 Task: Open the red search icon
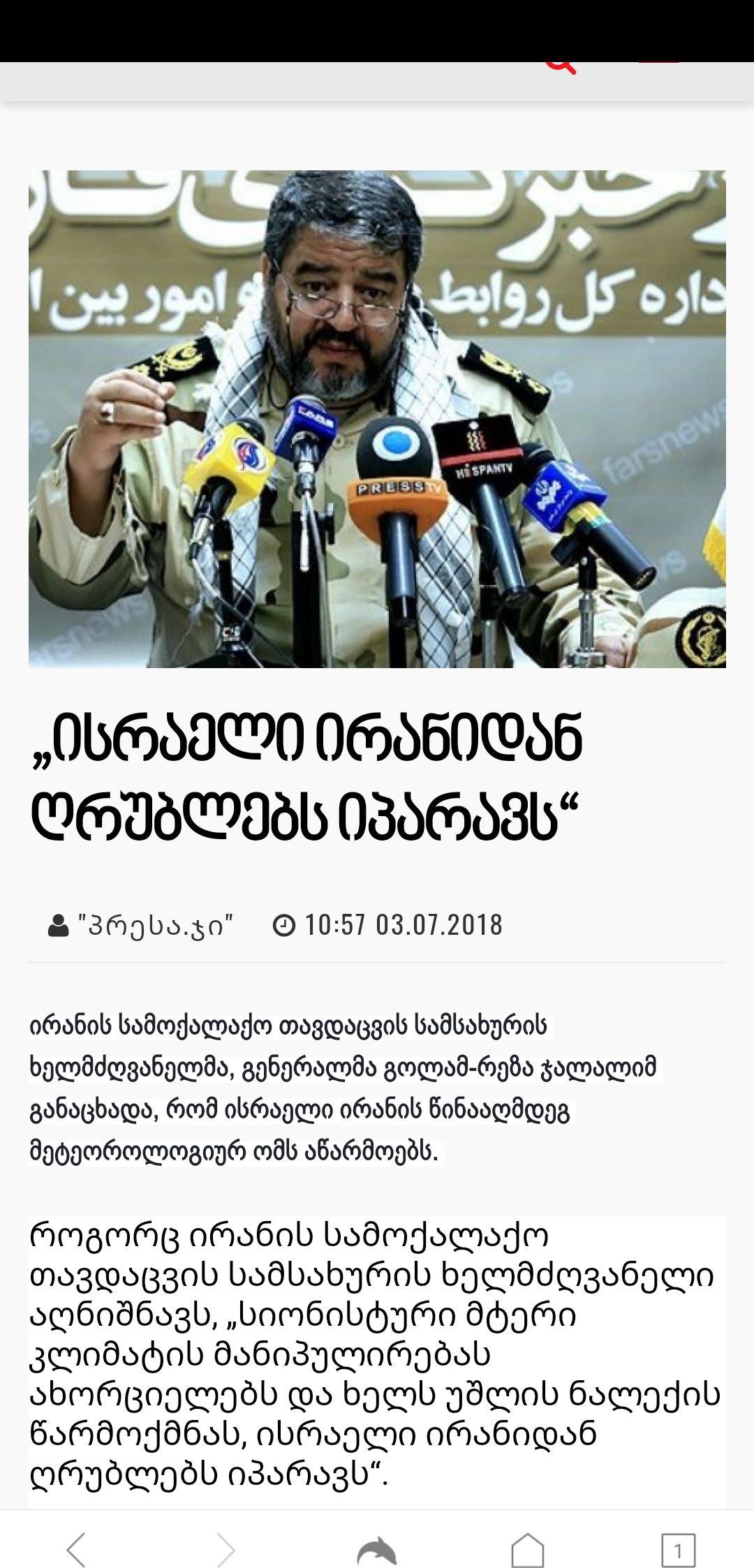click(x=561, y=67)
